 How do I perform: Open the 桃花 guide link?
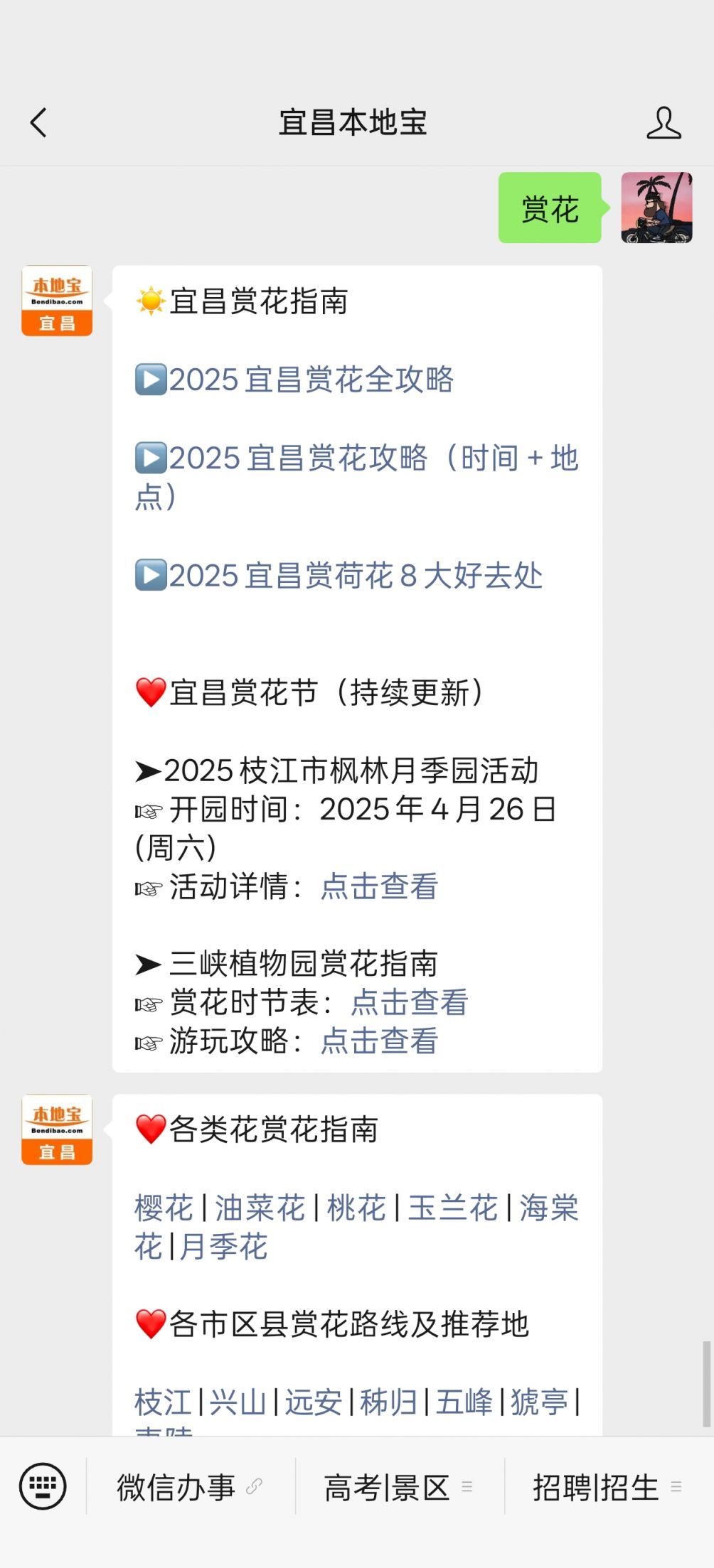[x=356, y=1208]
